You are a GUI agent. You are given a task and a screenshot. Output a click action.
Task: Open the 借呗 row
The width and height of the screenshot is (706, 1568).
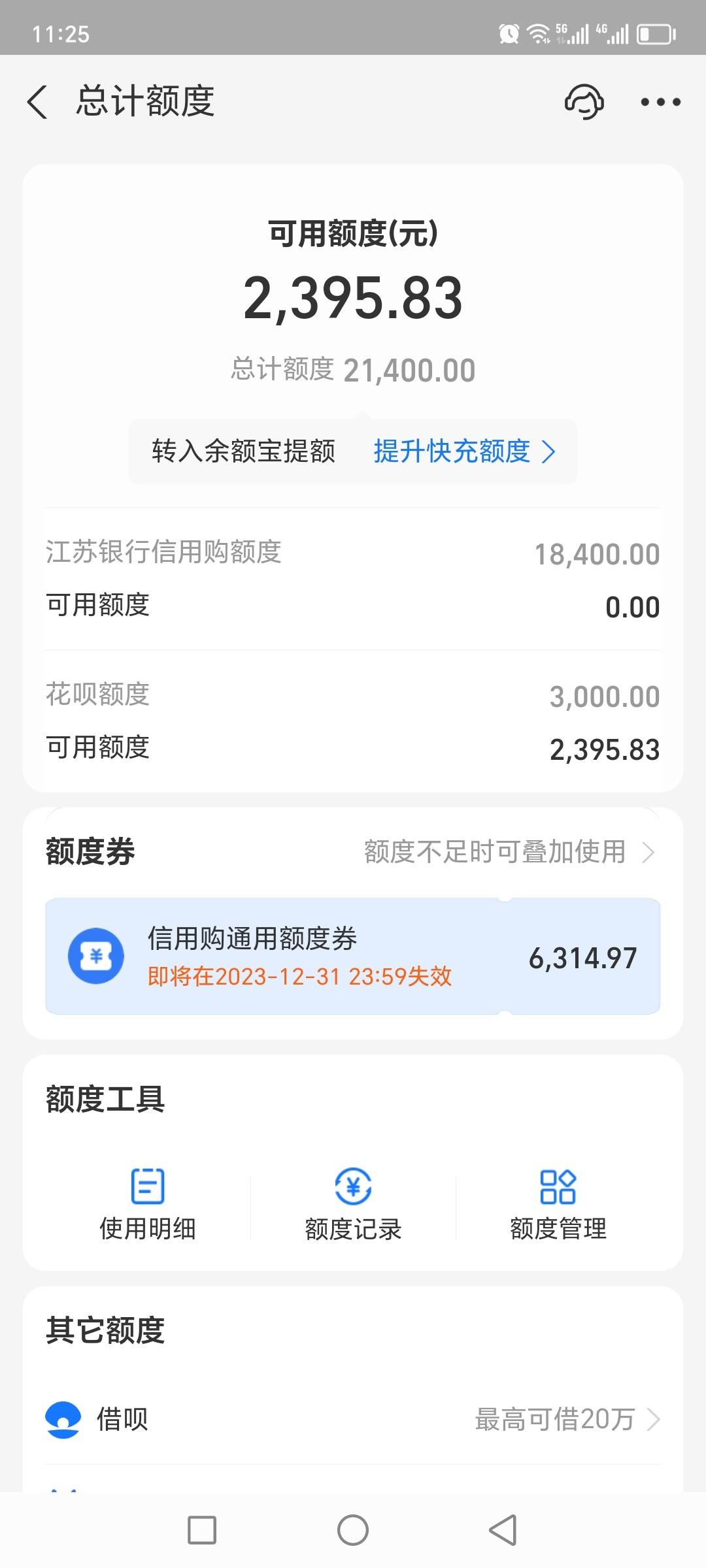coord(353,1419)
